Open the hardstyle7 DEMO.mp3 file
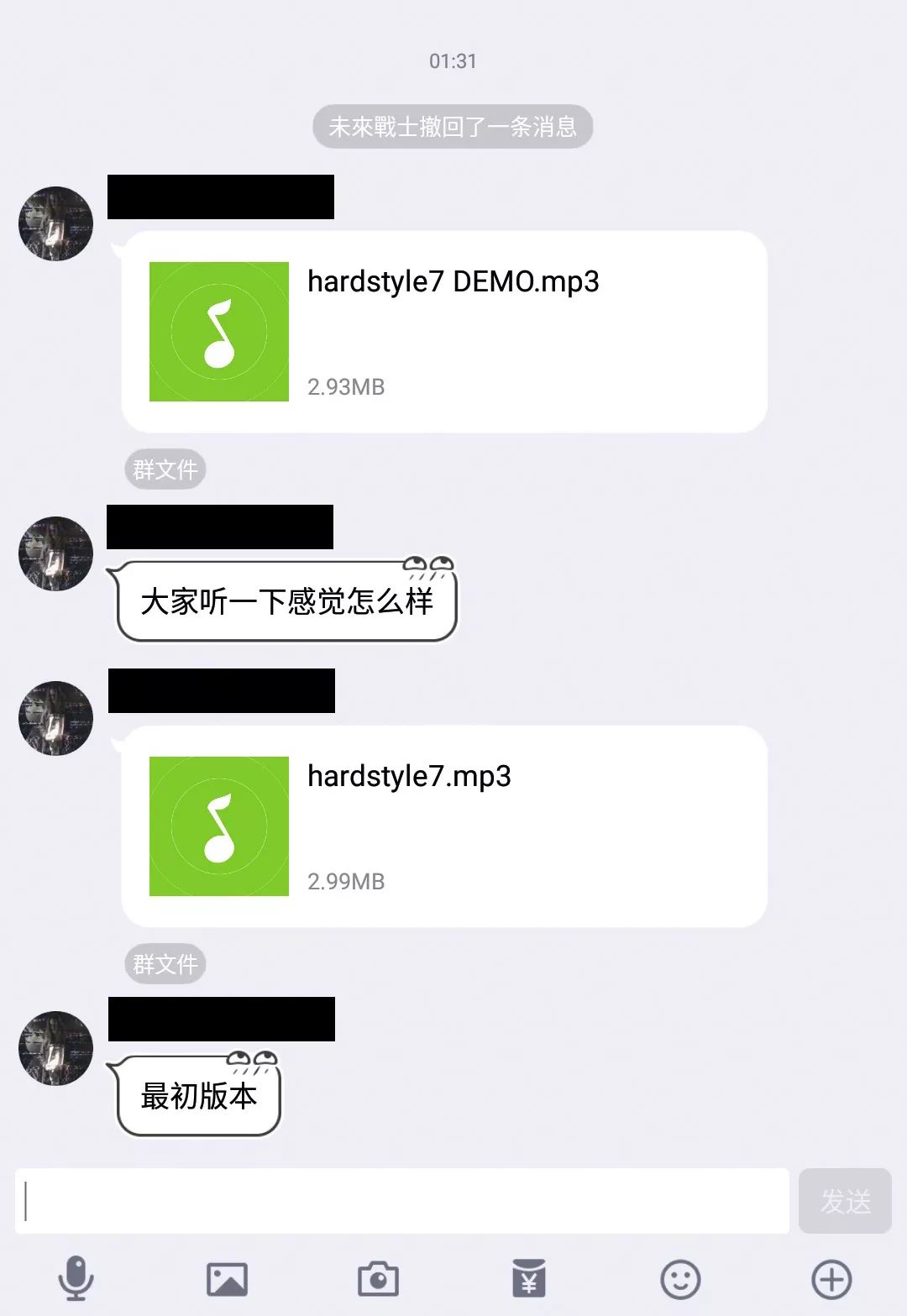This screenshot has height=1316, width=907. pos(443,332)
